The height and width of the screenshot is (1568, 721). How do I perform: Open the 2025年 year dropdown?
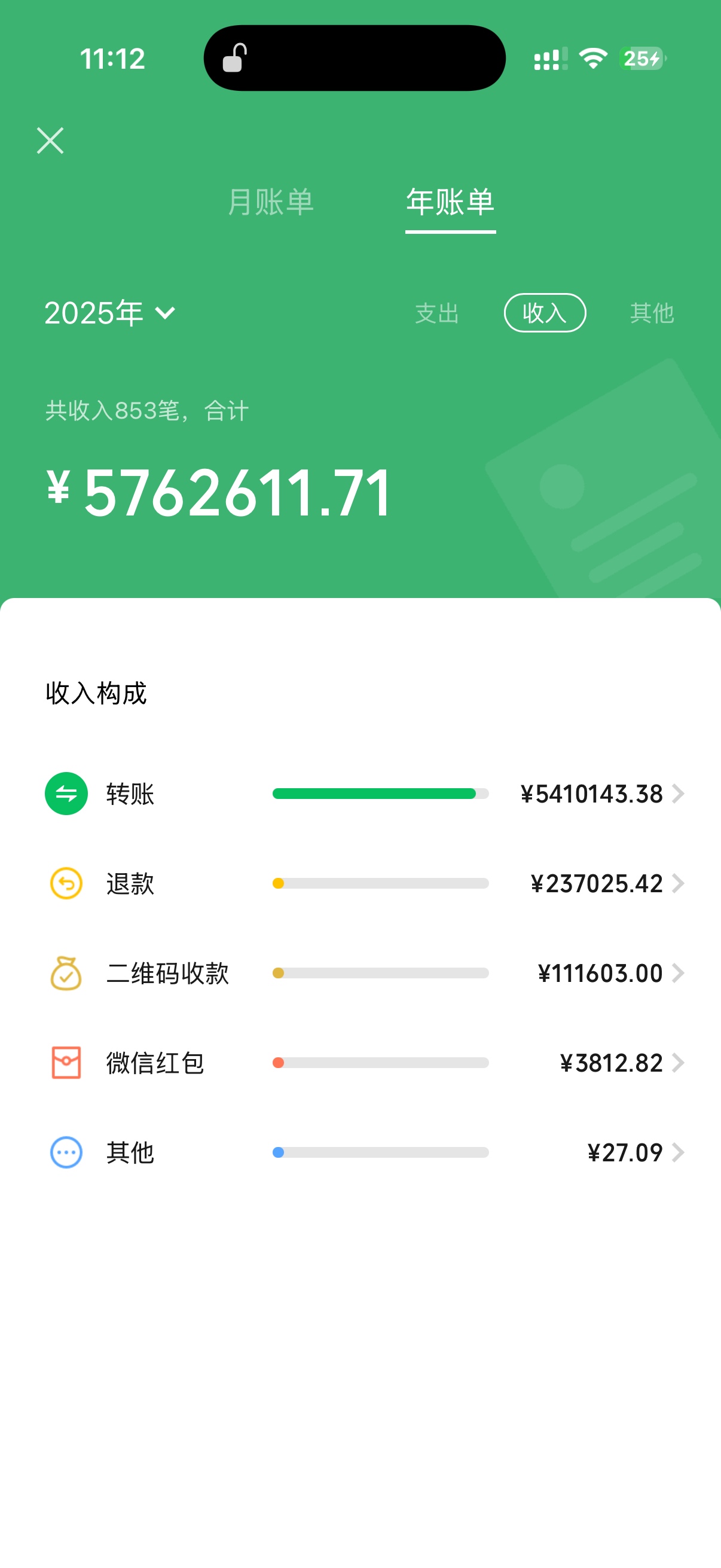click(110, 313)
